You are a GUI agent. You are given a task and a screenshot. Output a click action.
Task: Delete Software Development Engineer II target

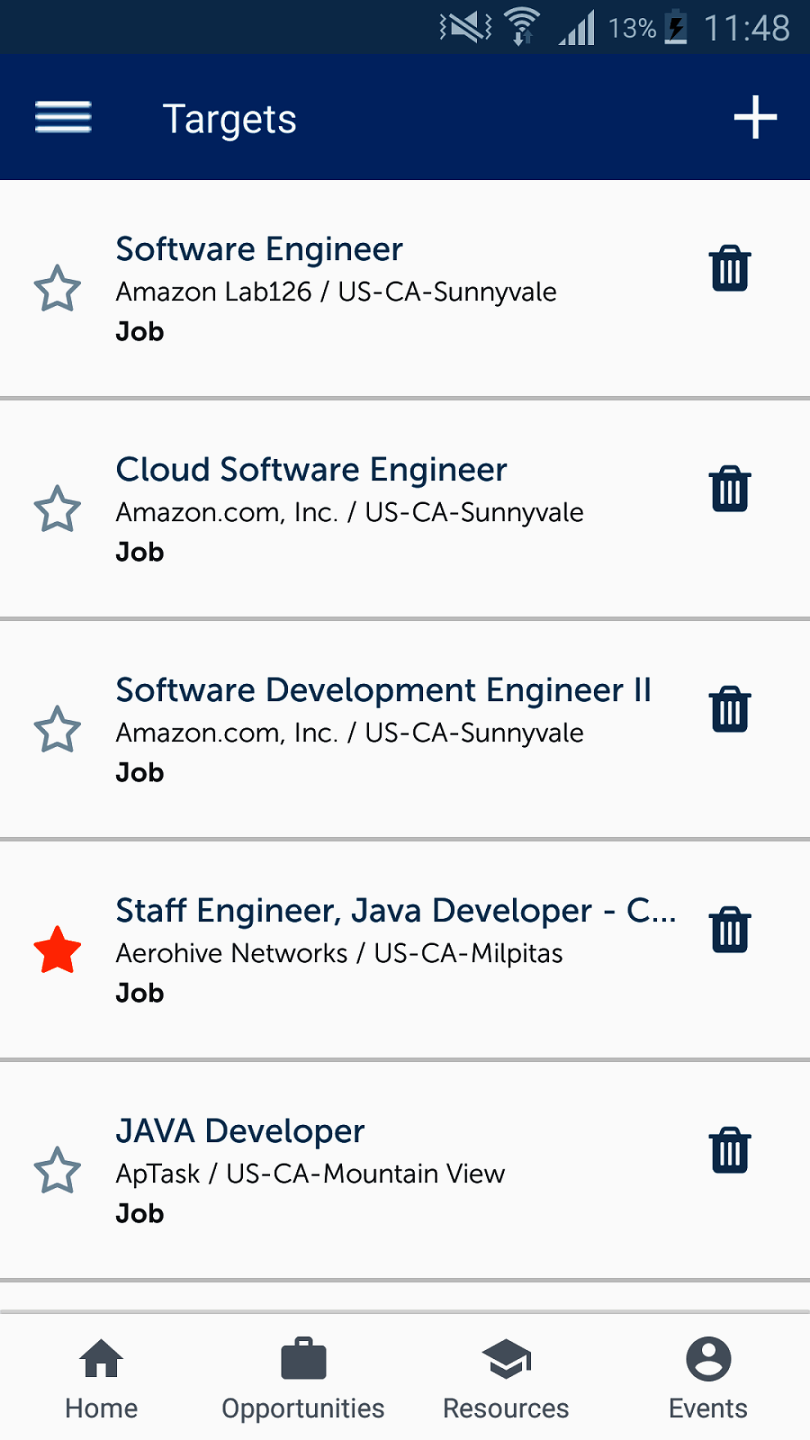click(730, 710)
